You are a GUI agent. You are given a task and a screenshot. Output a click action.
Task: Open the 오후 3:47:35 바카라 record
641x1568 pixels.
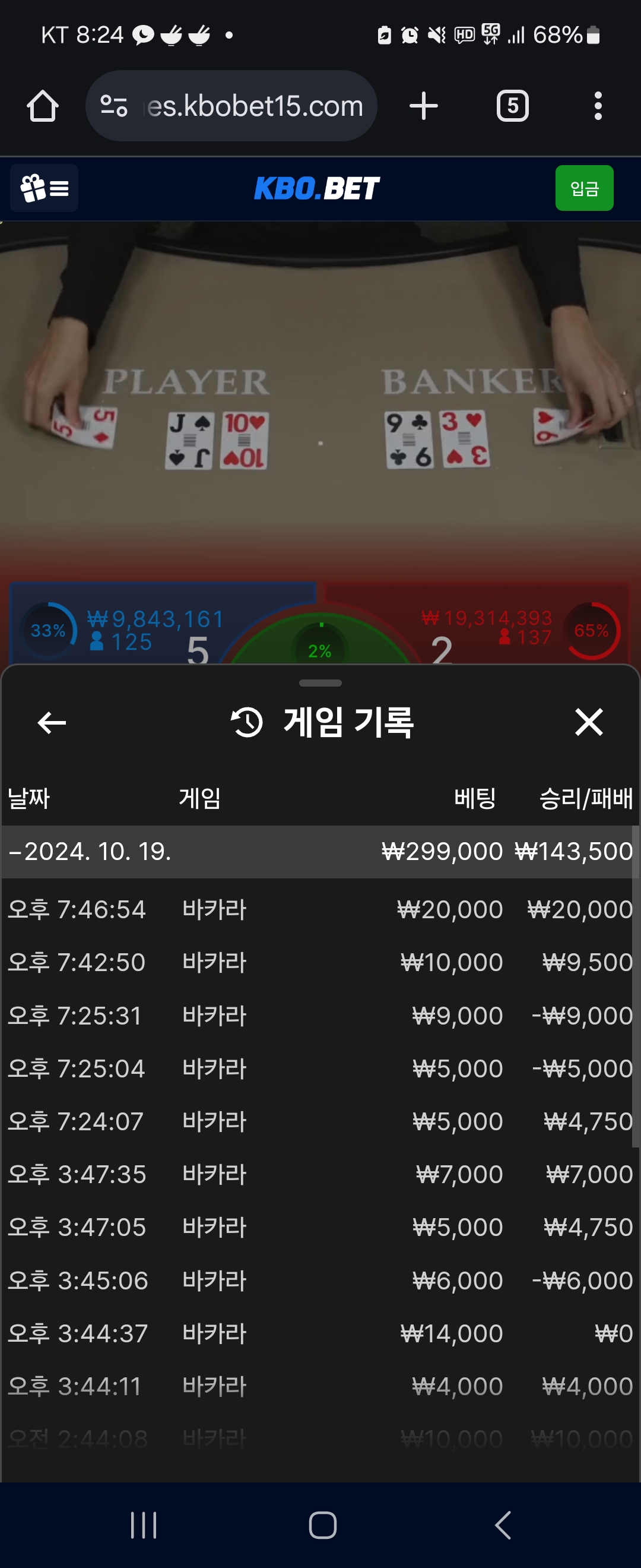coord(320,1174)
